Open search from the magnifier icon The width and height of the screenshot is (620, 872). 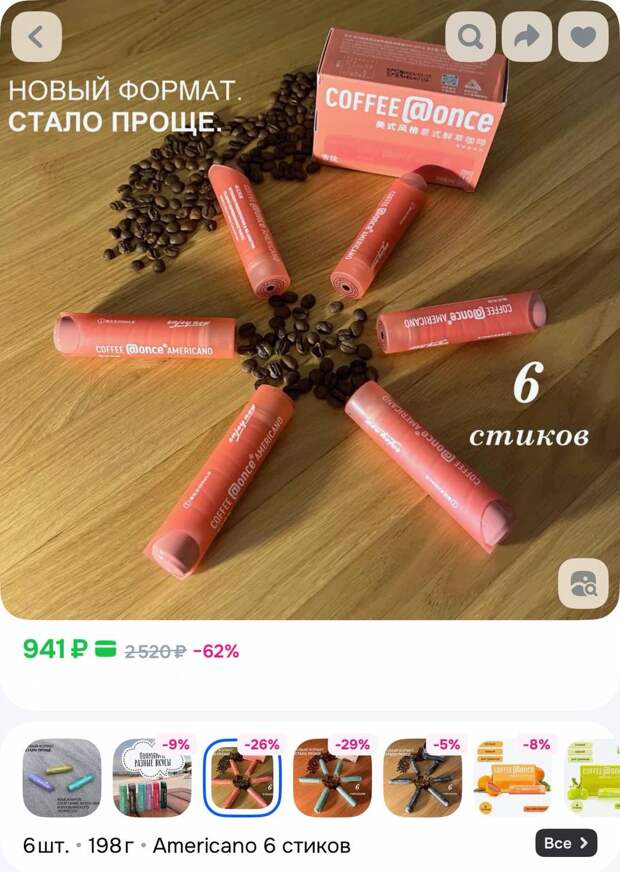(x=470, y=37)
